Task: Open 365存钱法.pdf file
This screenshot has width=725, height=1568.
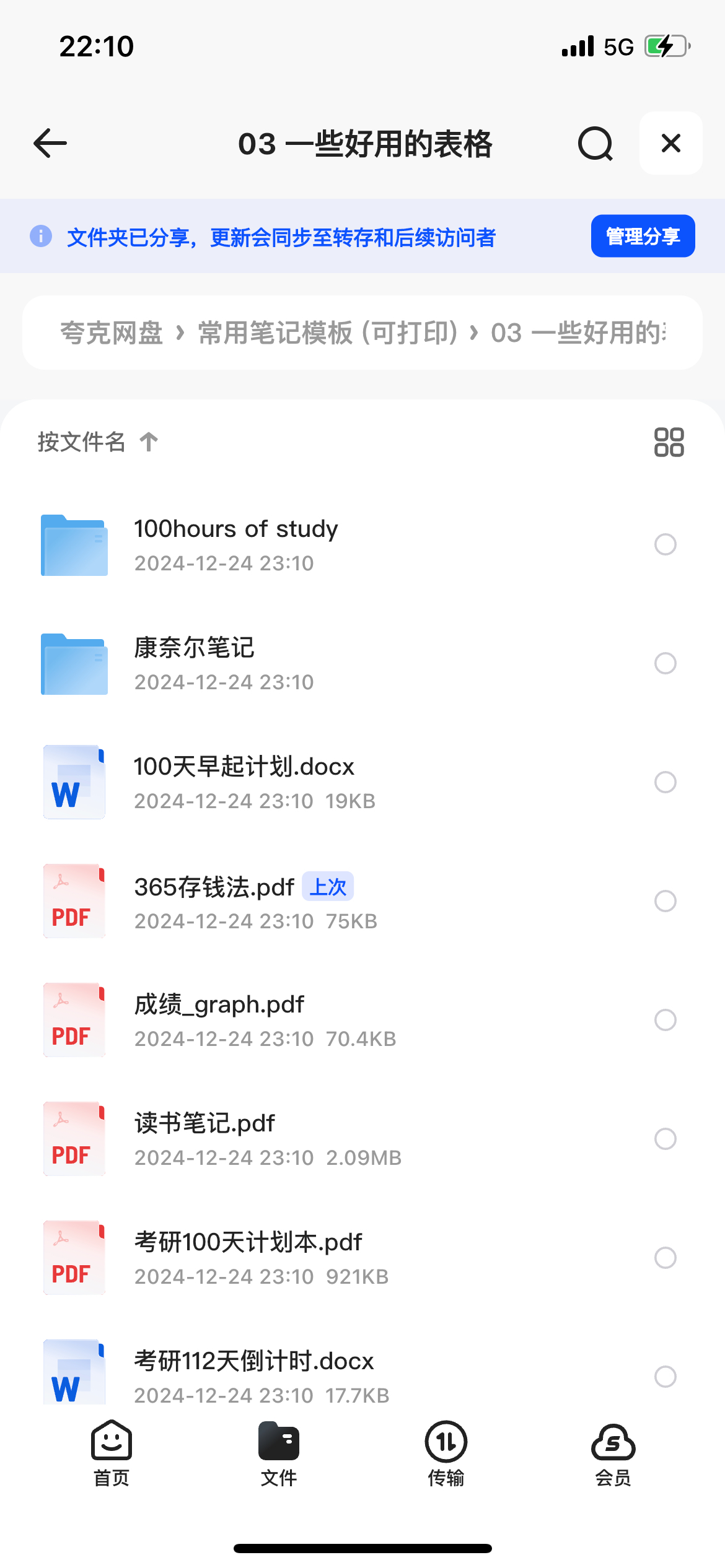Action: point(214,901)
